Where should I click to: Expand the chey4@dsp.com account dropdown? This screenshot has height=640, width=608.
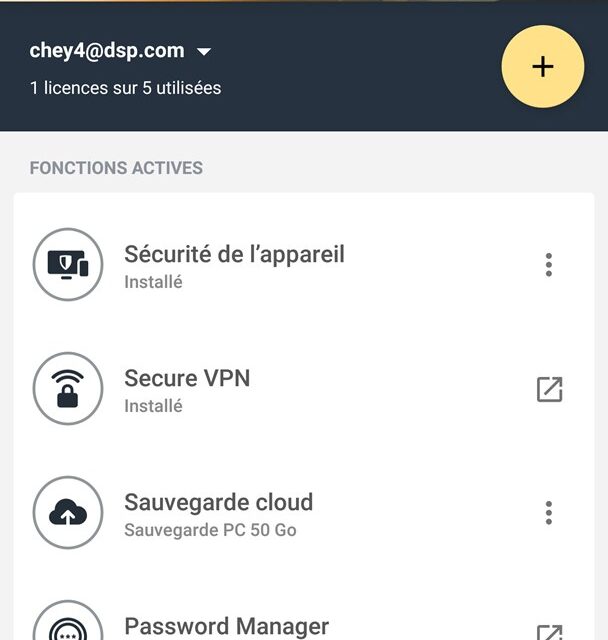(x=204, y=51)
